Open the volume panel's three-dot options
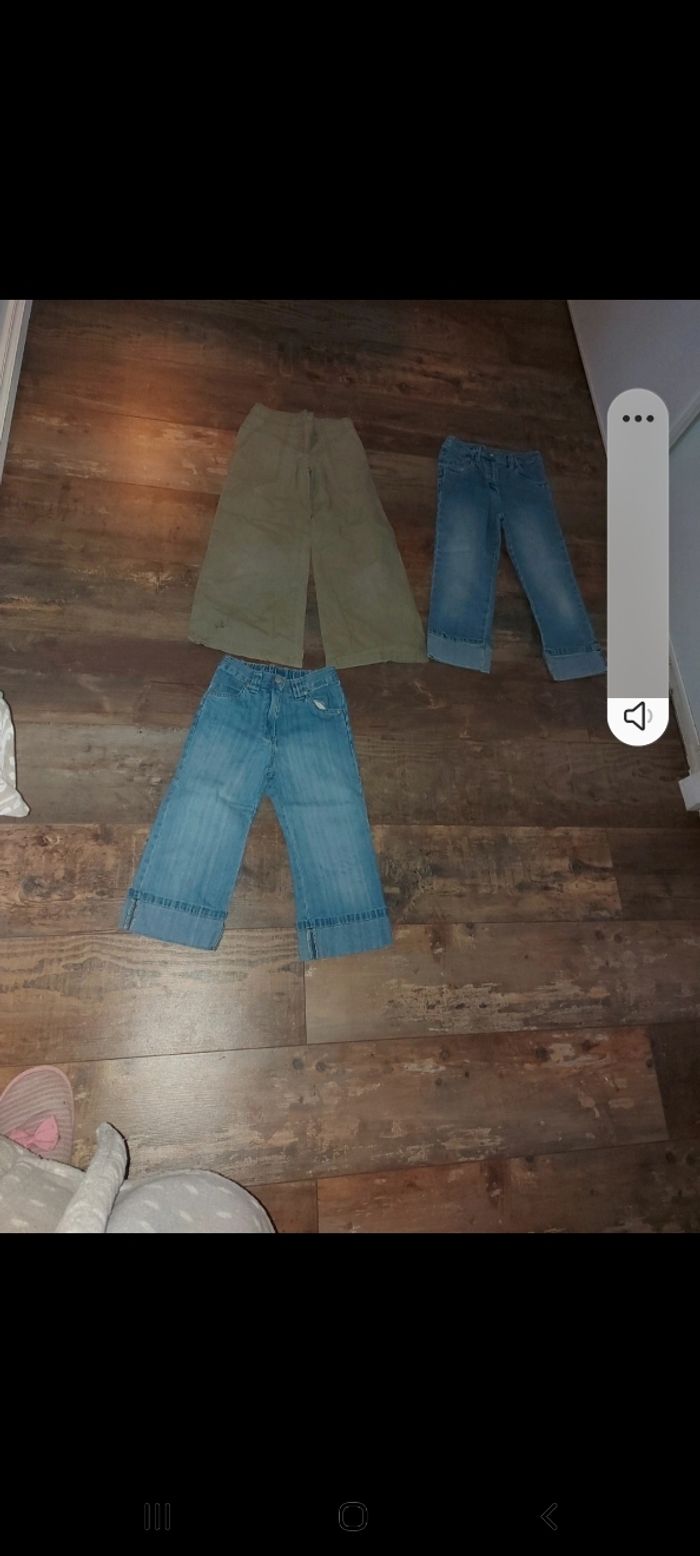This screenshot has height=1556, width=700. click(637, 418)
